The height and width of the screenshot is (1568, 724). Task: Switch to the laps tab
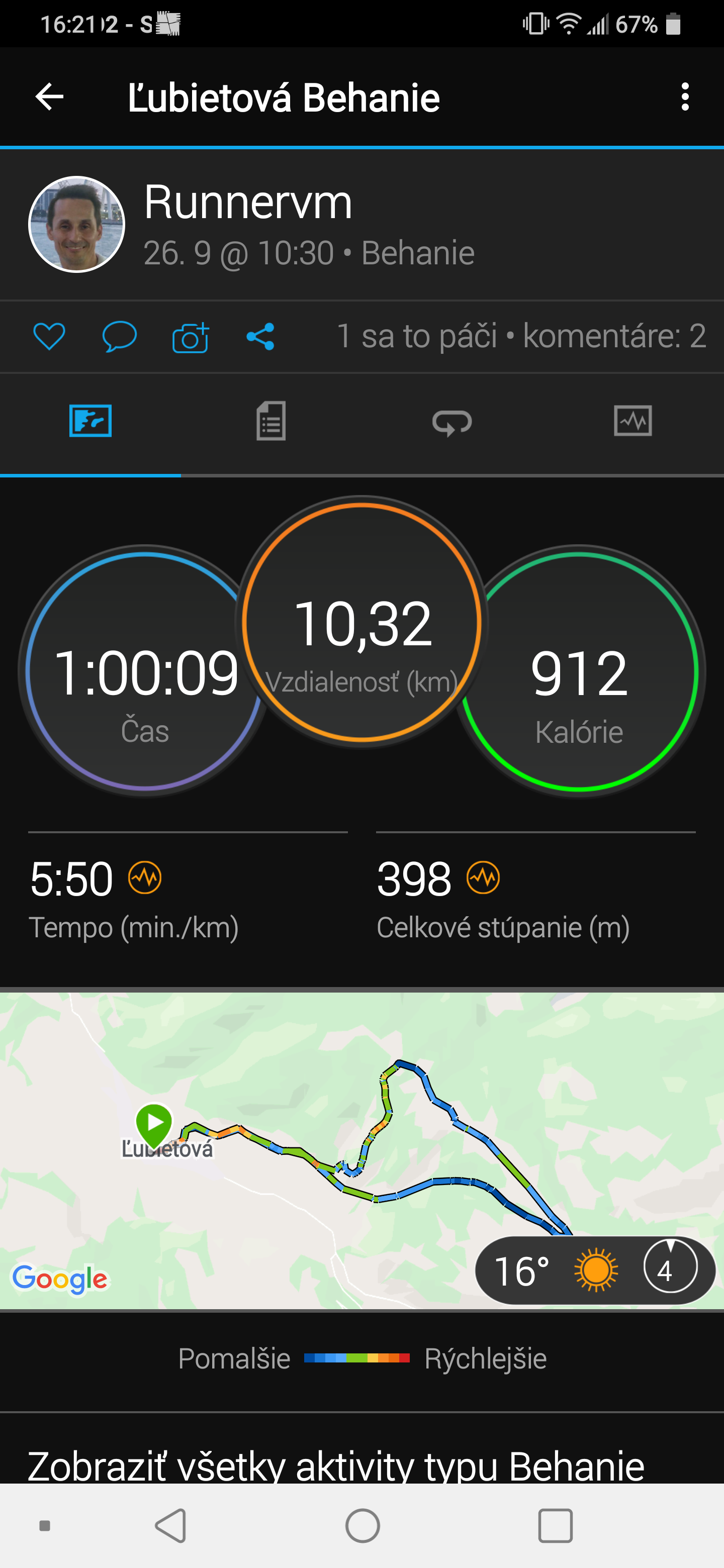pyautogui.click(x=452, y=422)
